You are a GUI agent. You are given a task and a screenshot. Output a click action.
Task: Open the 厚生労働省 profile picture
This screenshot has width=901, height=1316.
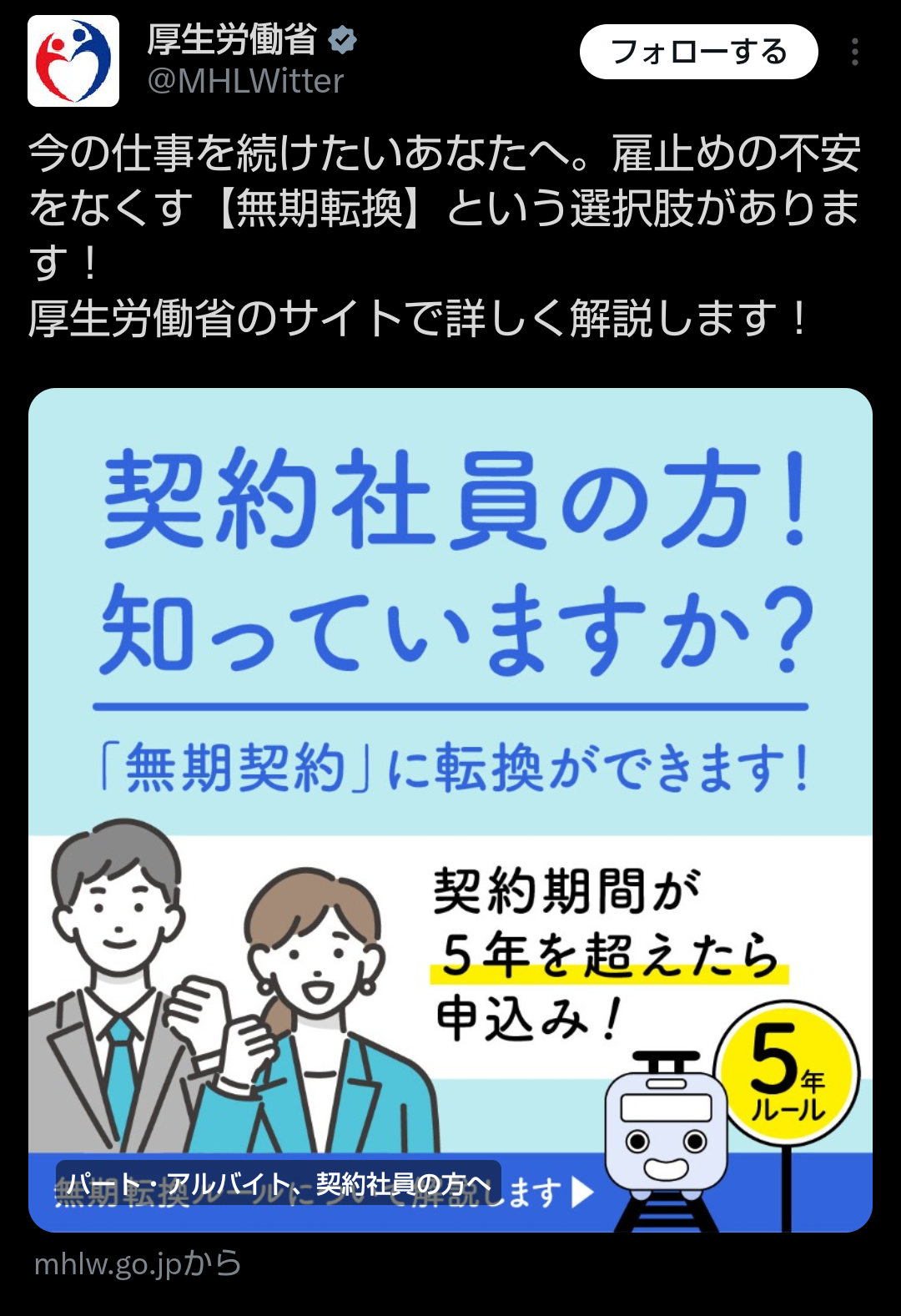[x=73, y=61]
